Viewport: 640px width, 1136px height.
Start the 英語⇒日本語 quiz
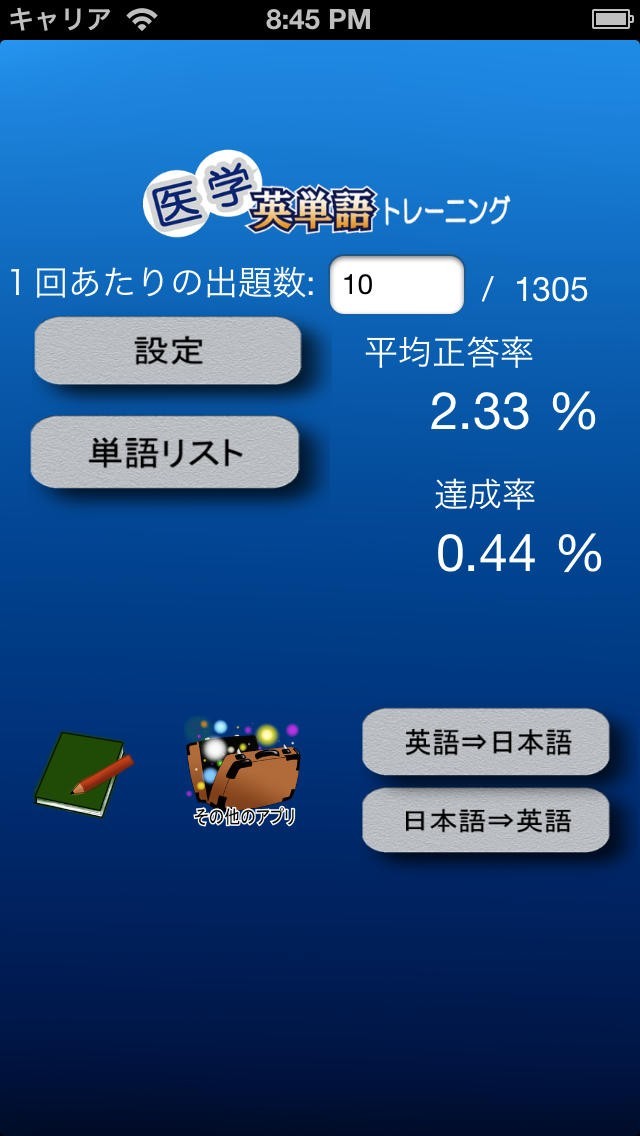pyautogui.click(x=486, y=742)
